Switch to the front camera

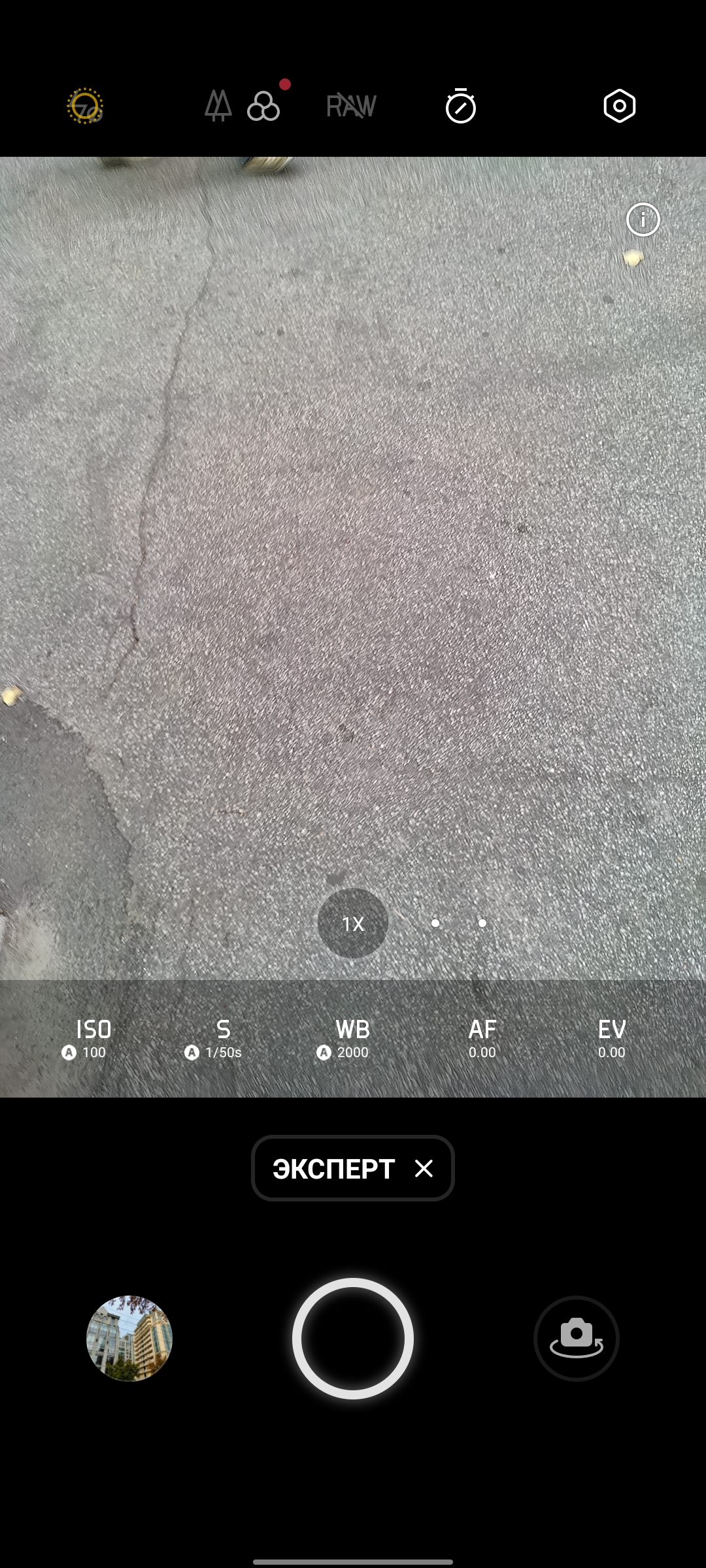[x=576, y=1338]
